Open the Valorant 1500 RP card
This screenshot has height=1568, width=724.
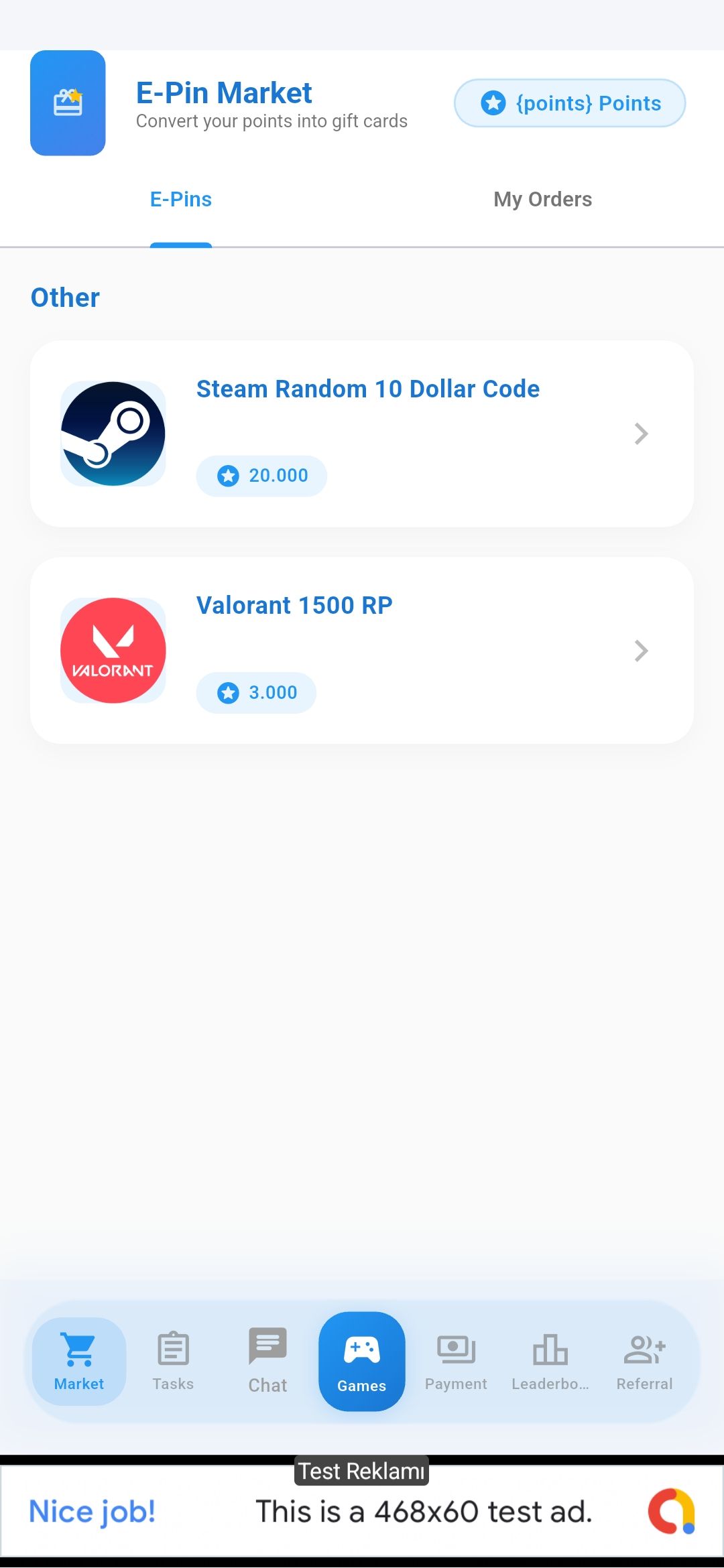[x=362, y=650]
